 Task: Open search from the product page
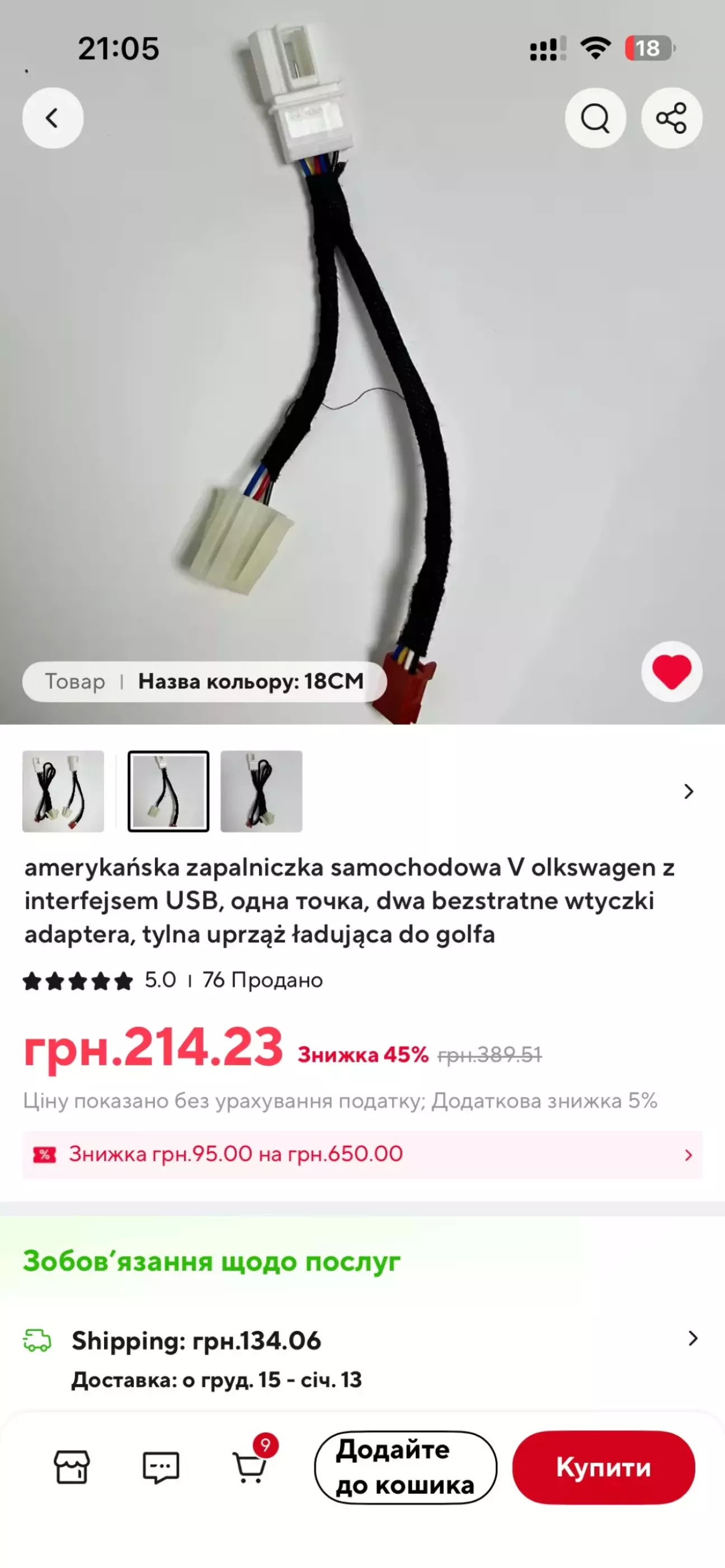click(x=595, y=118)
